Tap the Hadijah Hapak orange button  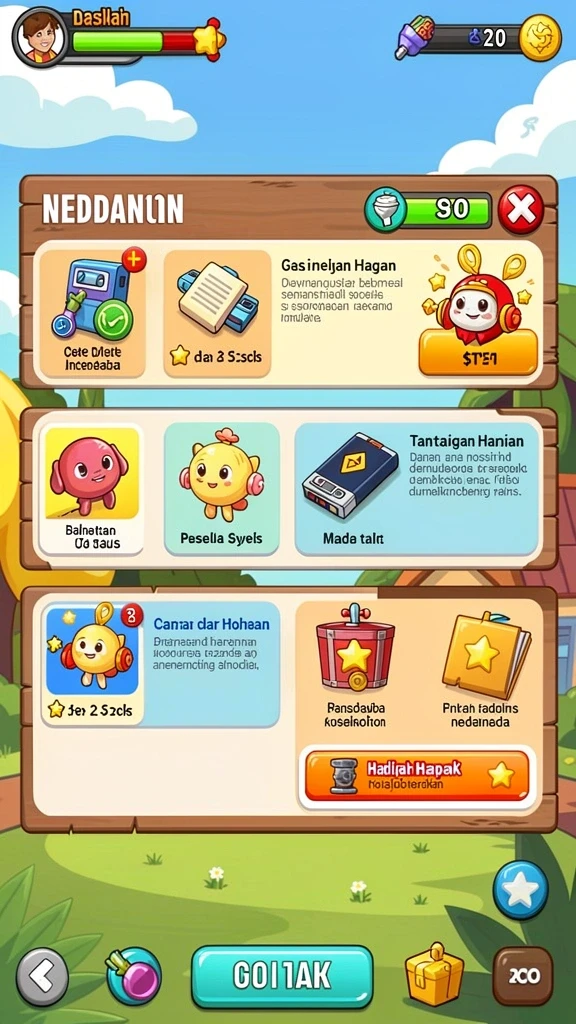coord(417,775)
